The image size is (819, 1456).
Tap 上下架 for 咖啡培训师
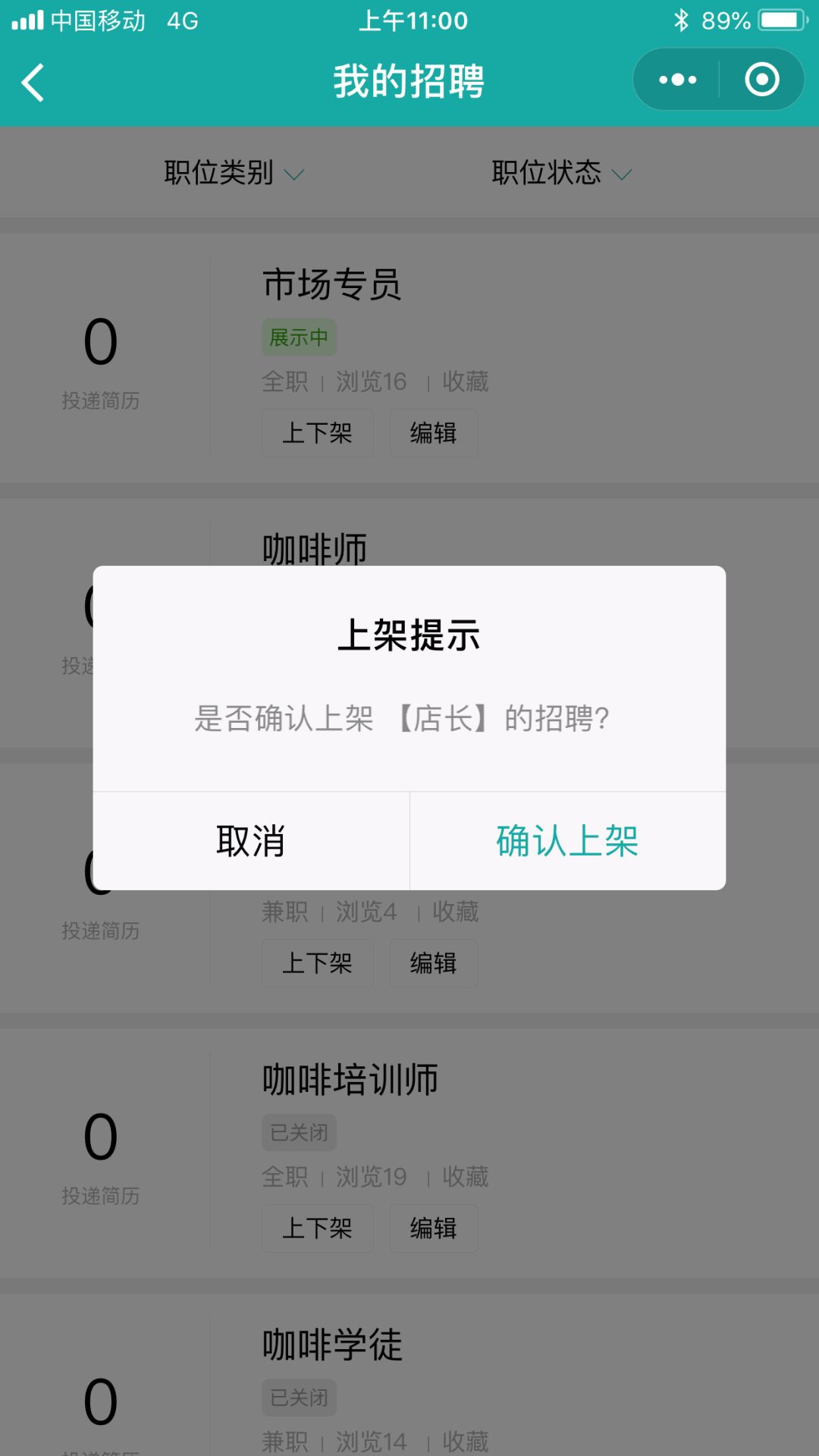(x=318, y=1228)
